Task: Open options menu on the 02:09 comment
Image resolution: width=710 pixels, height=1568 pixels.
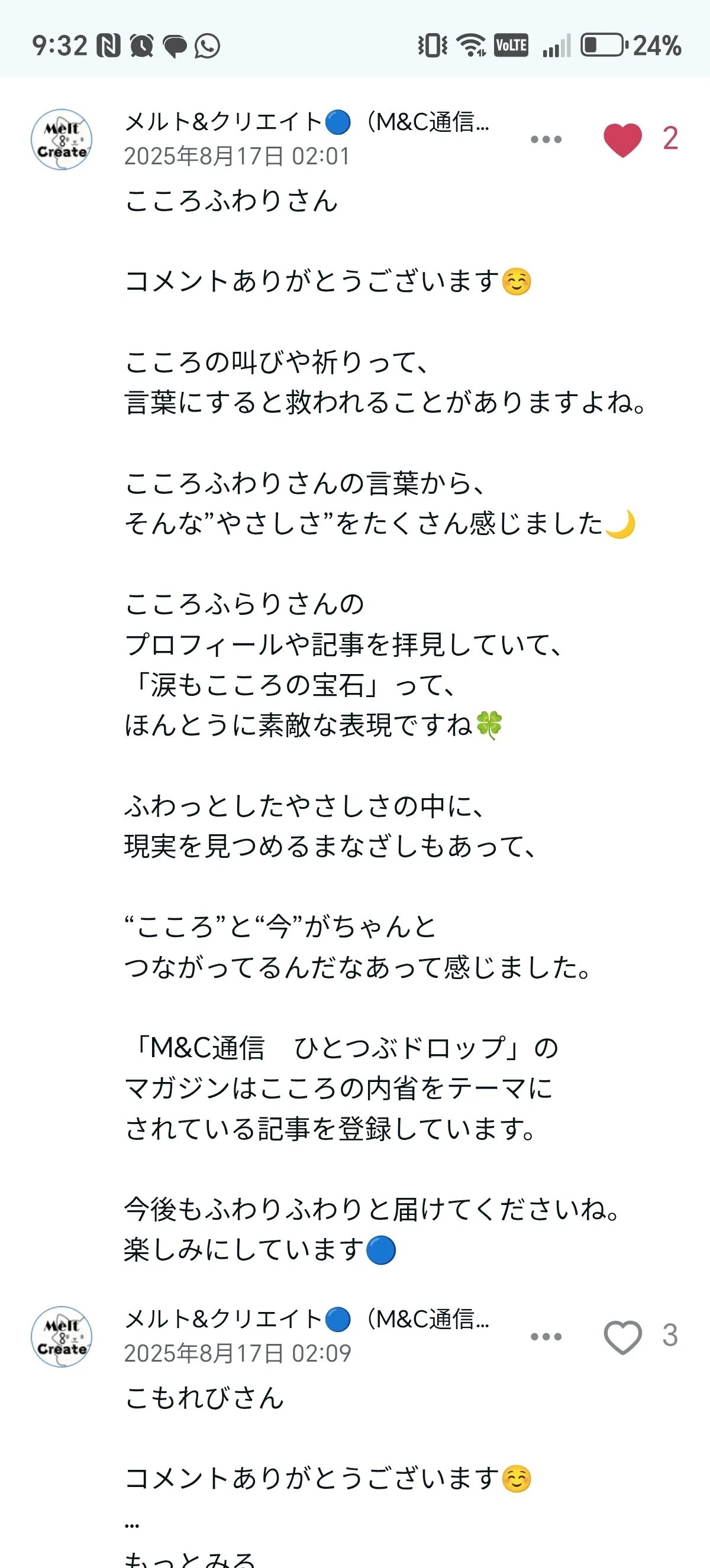Action: pyautogui.click(x=546, y=1337)
